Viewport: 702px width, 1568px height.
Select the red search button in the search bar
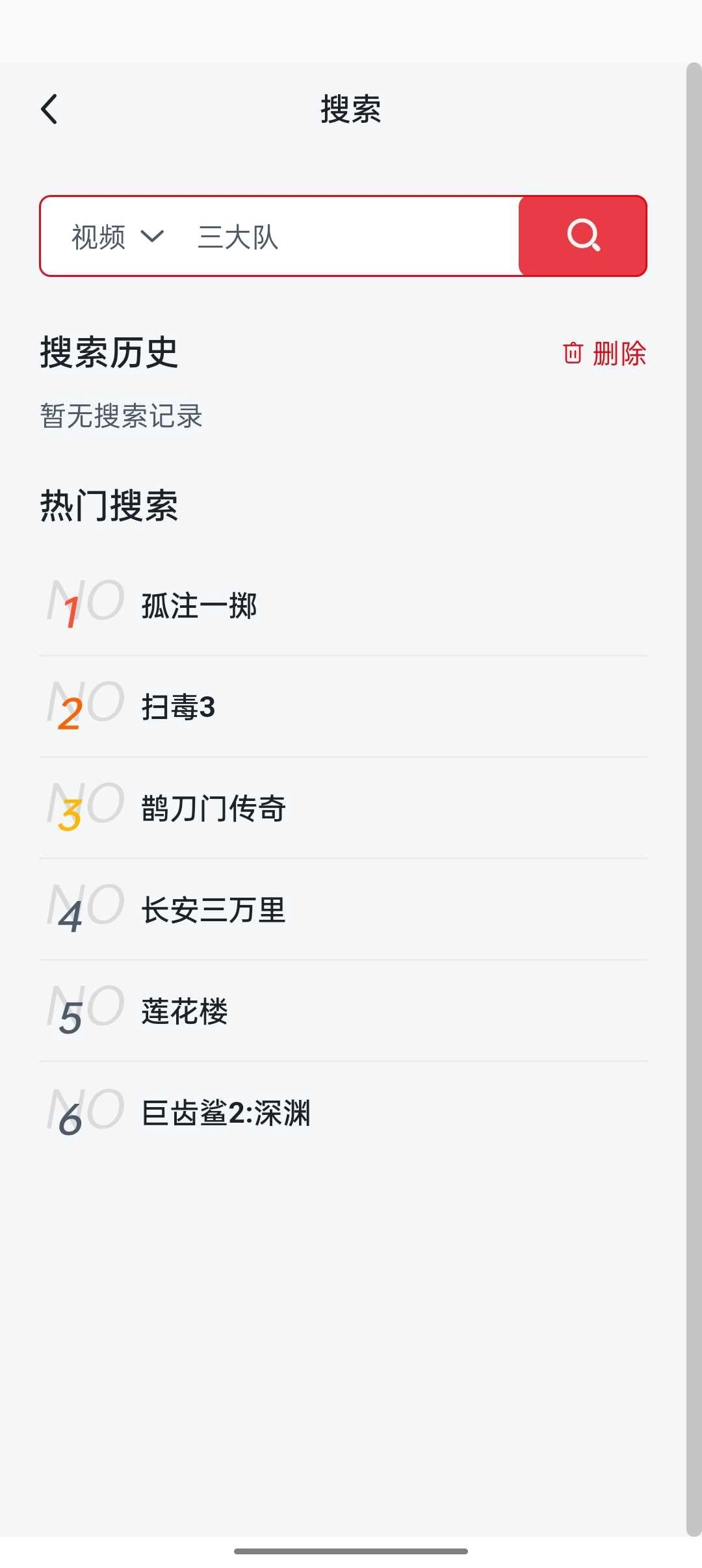point(582,236)
